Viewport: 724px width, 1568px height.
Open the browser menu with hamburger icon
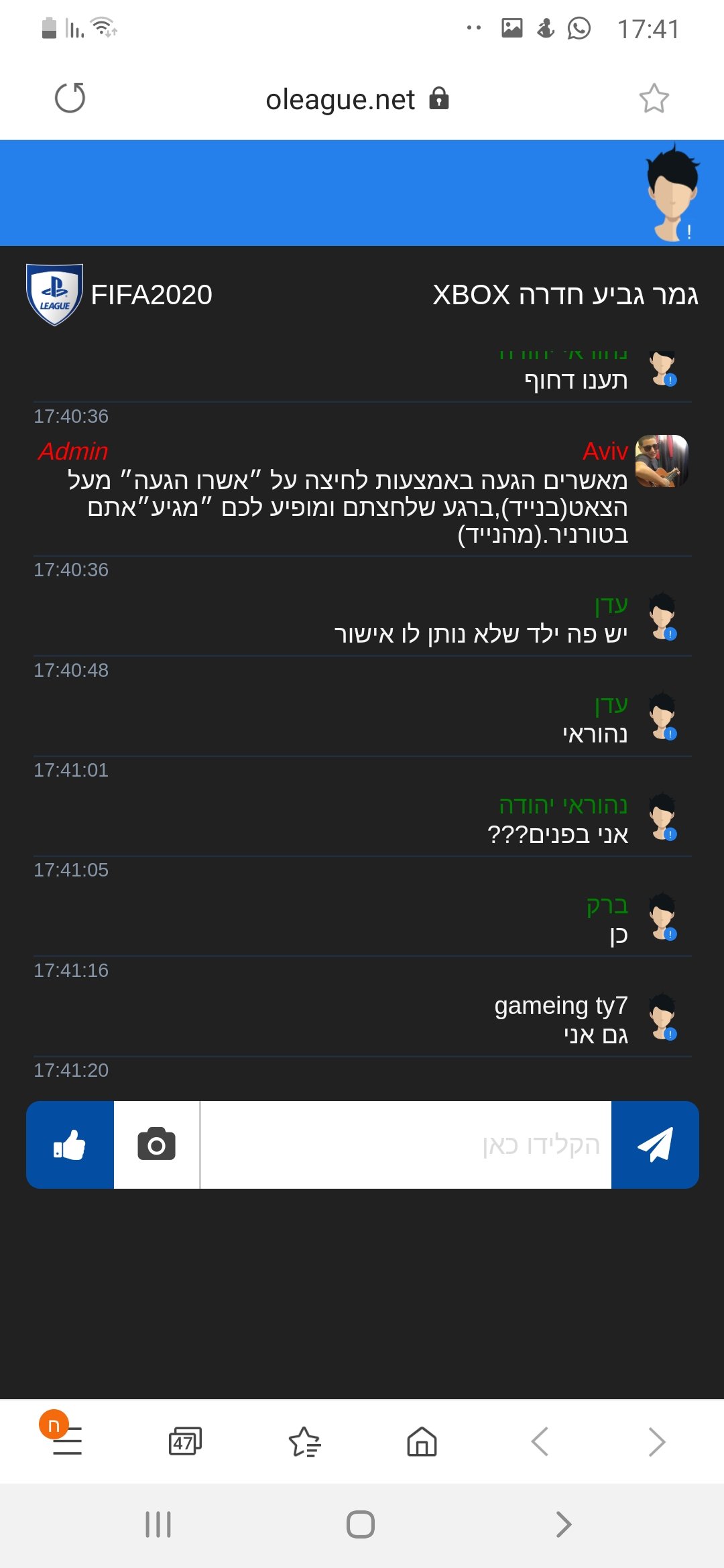point(67,1441)
